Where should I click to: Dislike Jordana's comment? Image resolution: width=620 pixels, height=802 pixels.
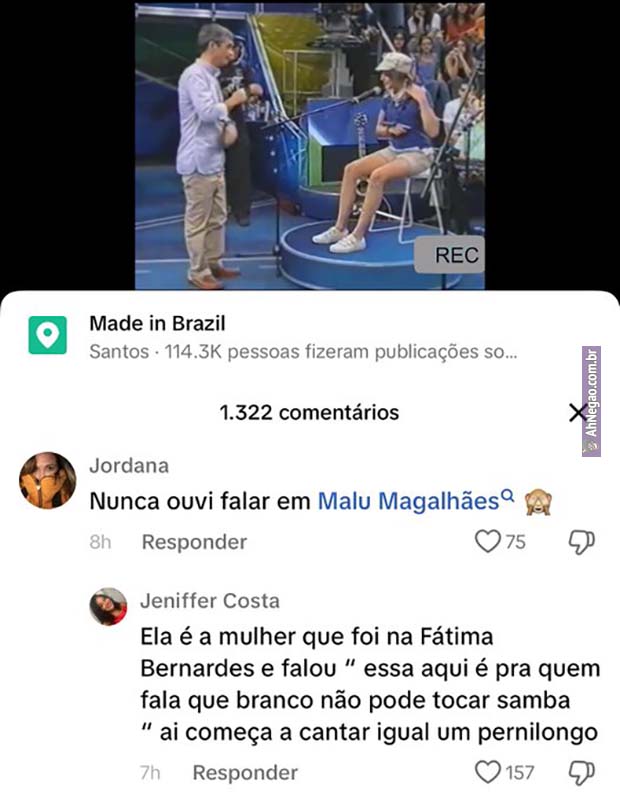tap(582, 542)
